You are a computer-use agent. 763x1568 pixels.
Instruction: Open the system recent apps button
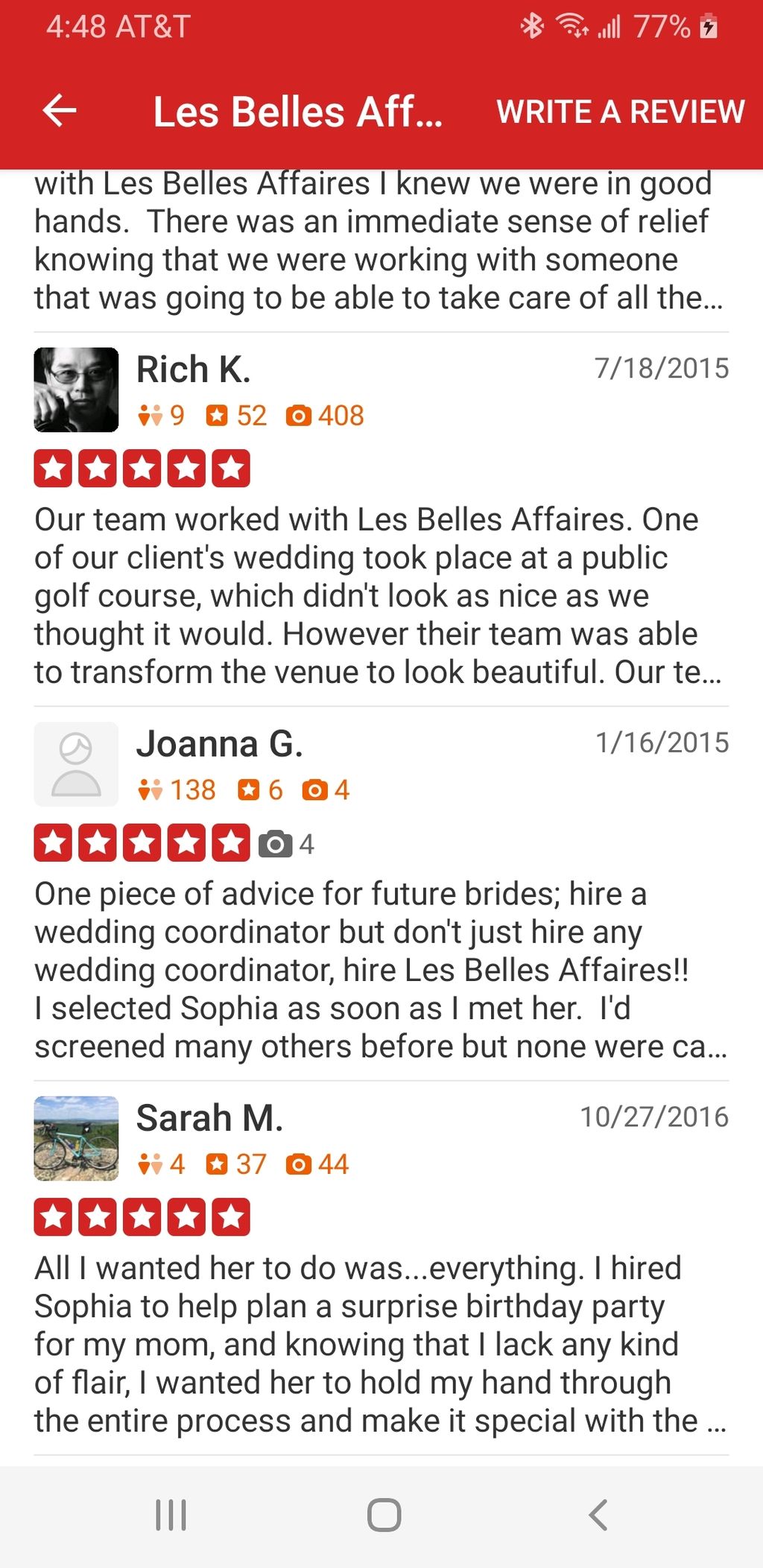tap(171, 1514)
